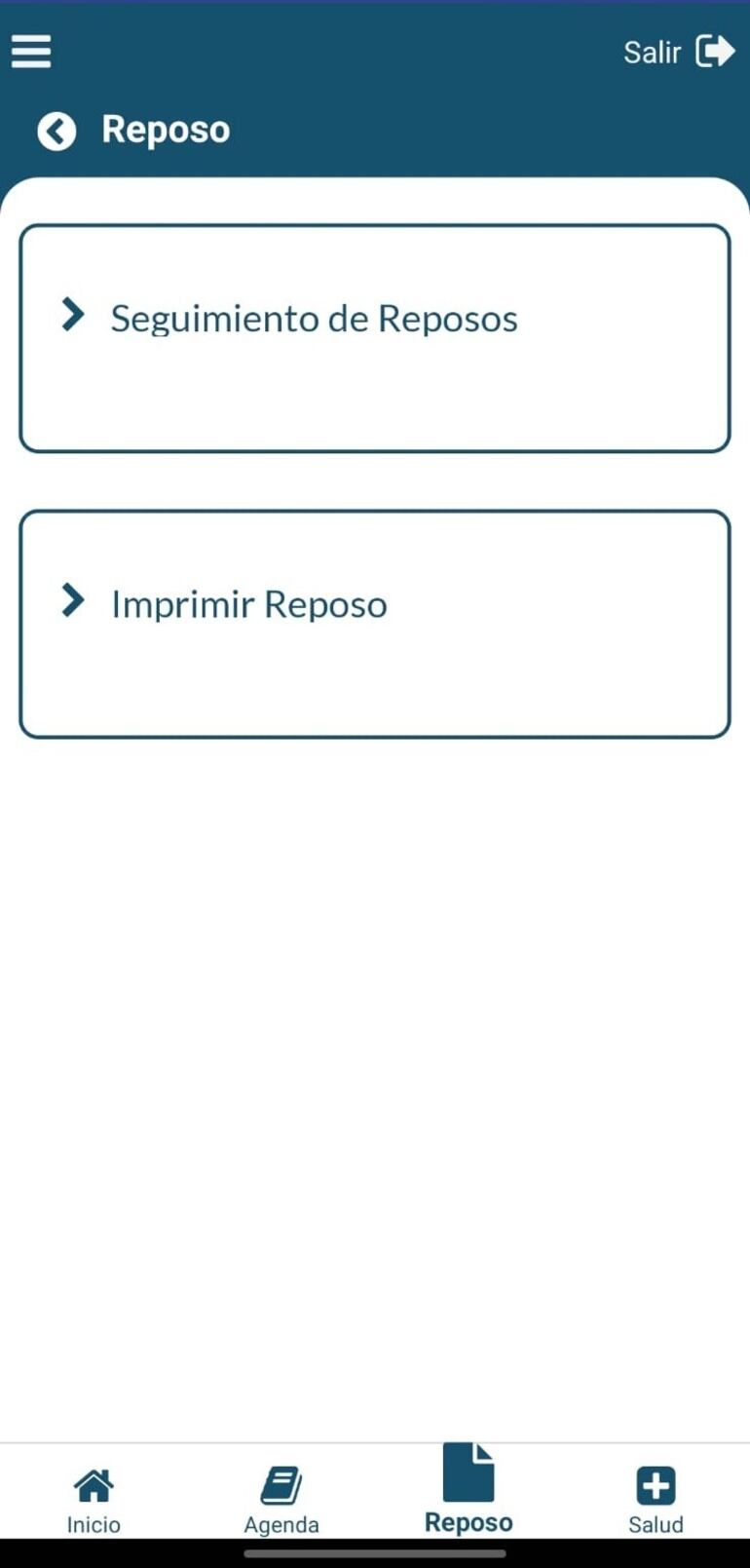750x1568 pixels.
Task: Go to the Salud tab
Action: pyautogui.click(x=656, y=1499)
